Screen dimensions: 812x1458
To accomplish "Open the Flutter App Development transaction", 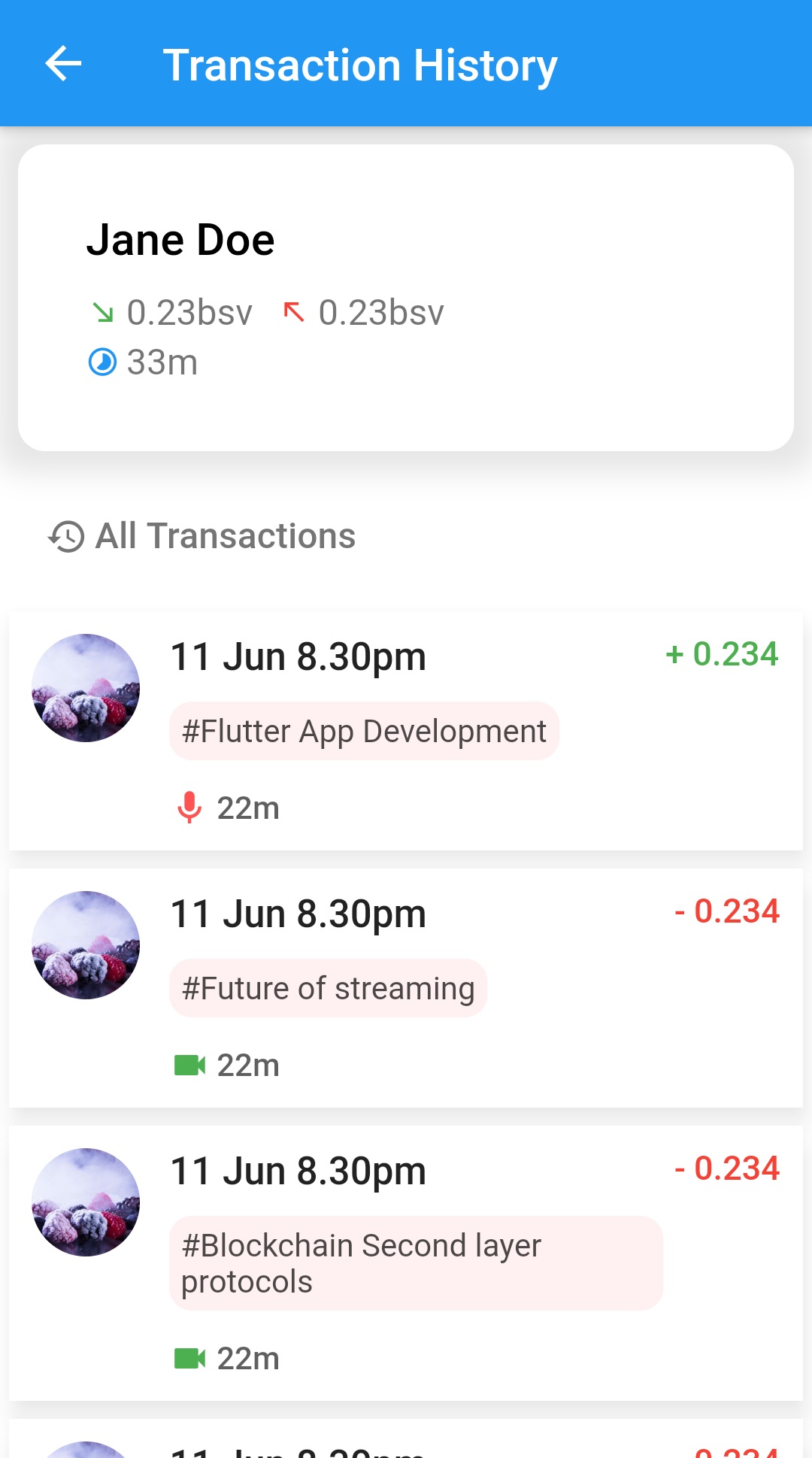I will [406, 731].
